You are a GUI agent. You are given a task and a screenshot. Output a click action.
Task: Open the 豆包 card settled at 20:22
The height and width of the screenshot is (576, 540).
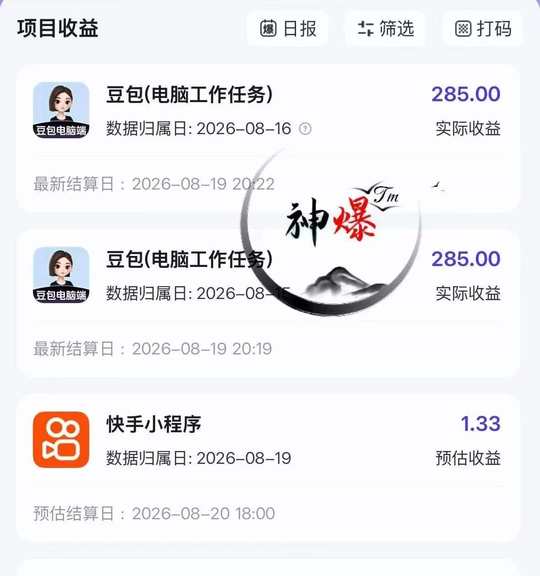[x=268, y=138]
